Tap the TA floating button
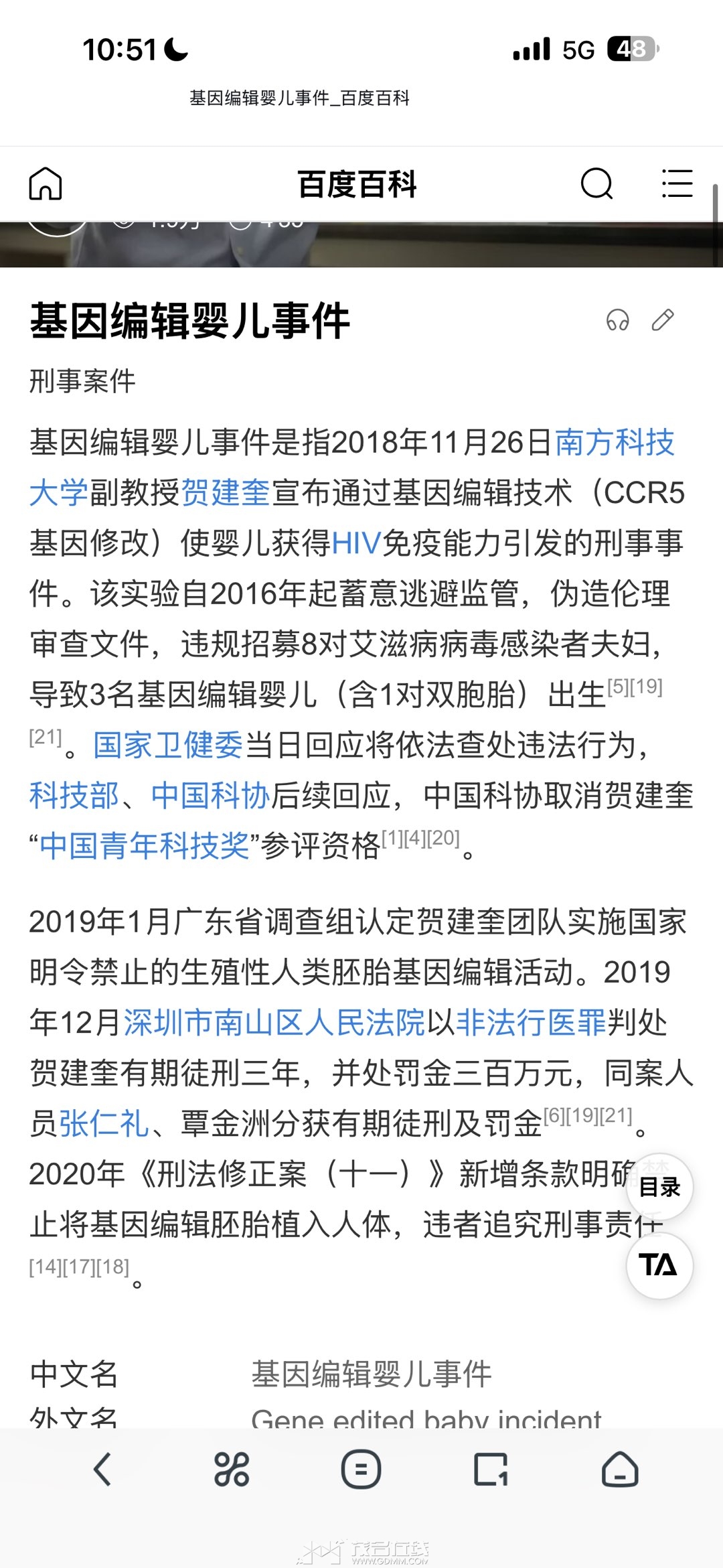 click(x=659, y=1265)
